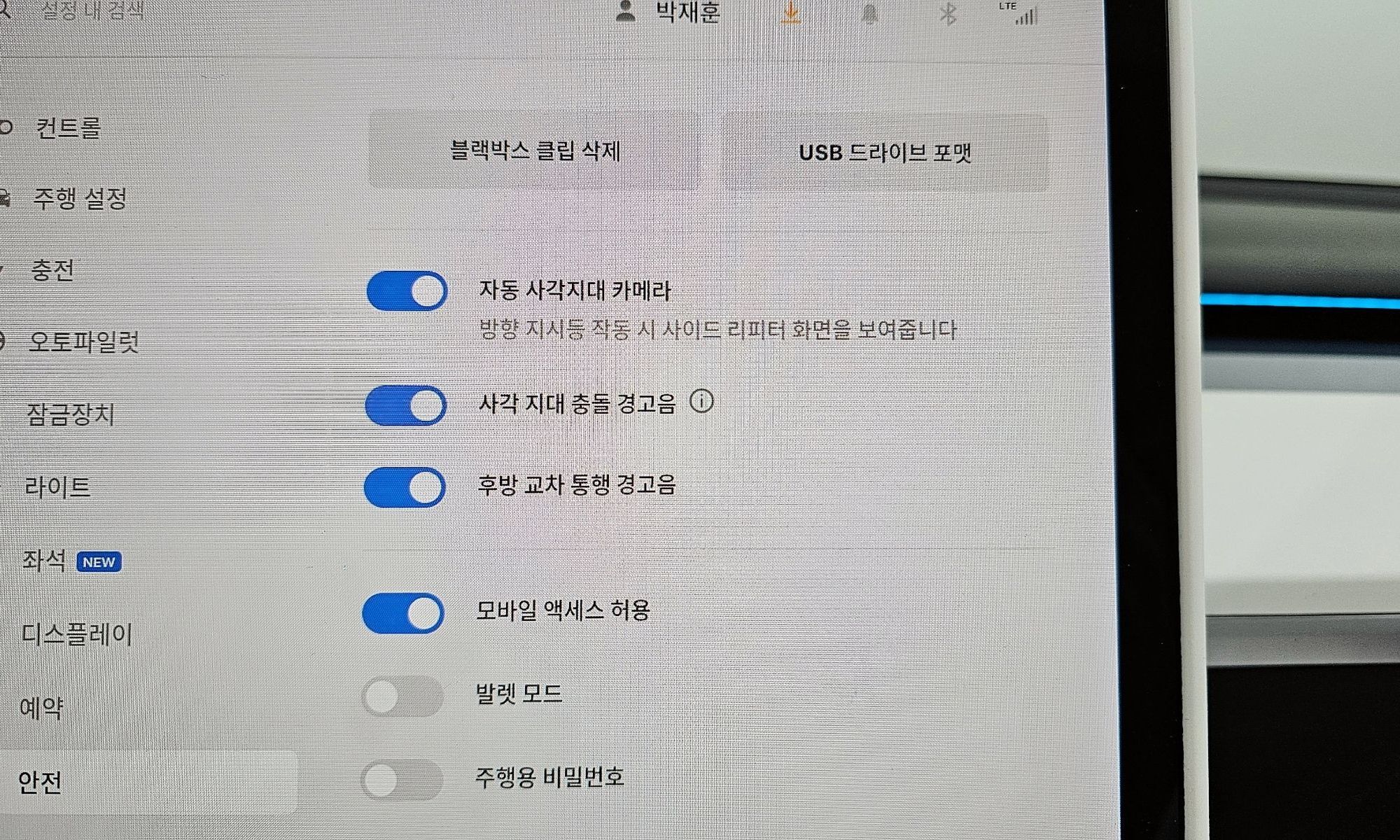Turn off 사각 지대 충돌 경고음

coord(405,405)
